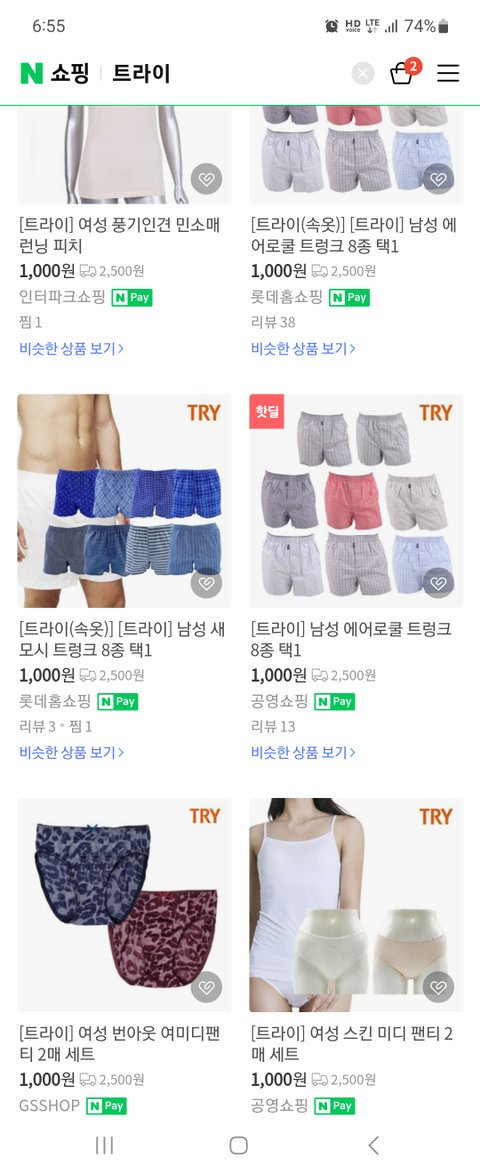The width and height of the screenshot is (480, 1173).
Task: Open the 여성 번아웃 여미디팬티 2매 세트 listing
Action: pyautogui.click(x=120, y=1044)
